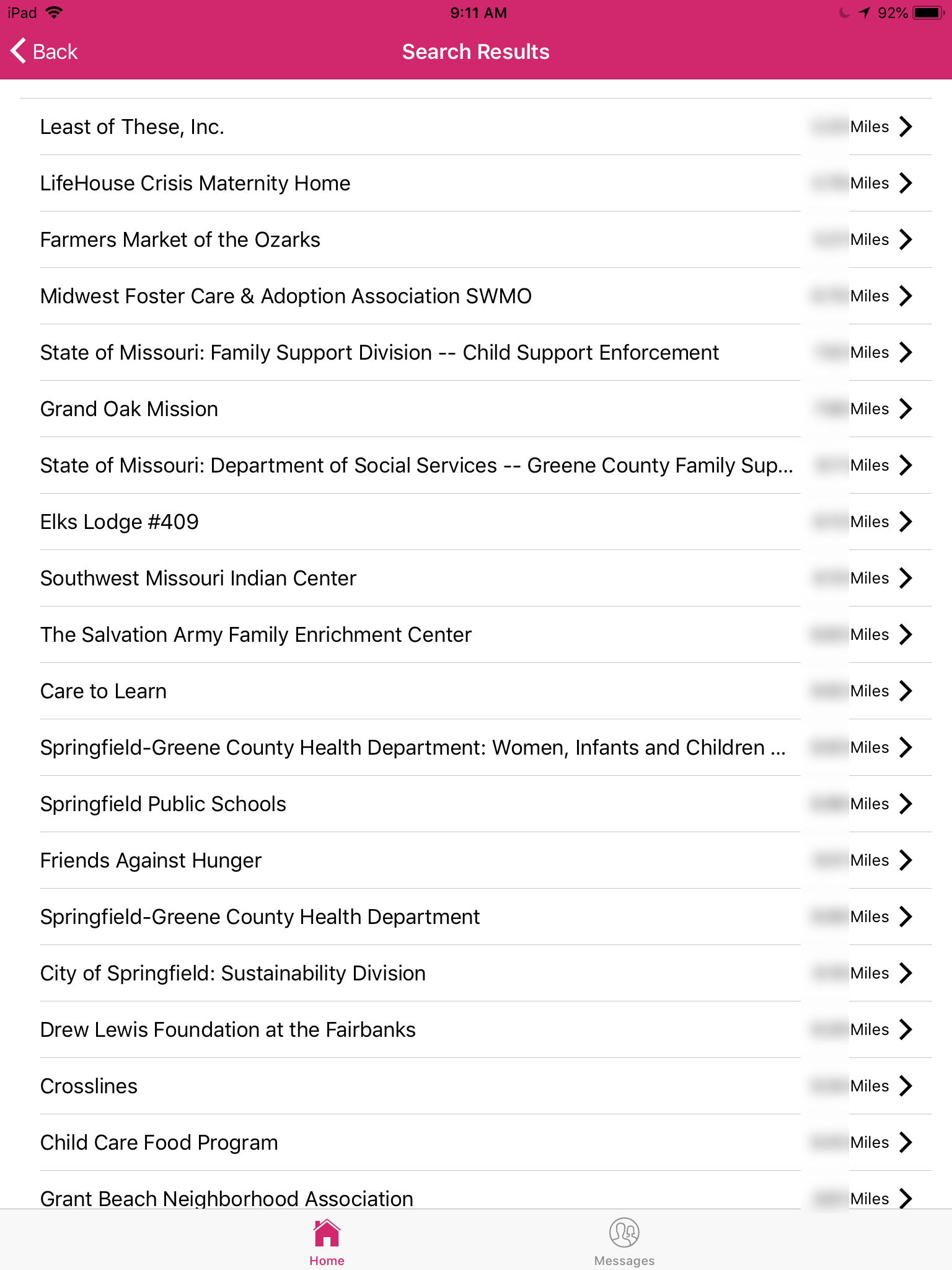Open Drew Lewis Foundation at the Fairbanks

click(476, 1029)
